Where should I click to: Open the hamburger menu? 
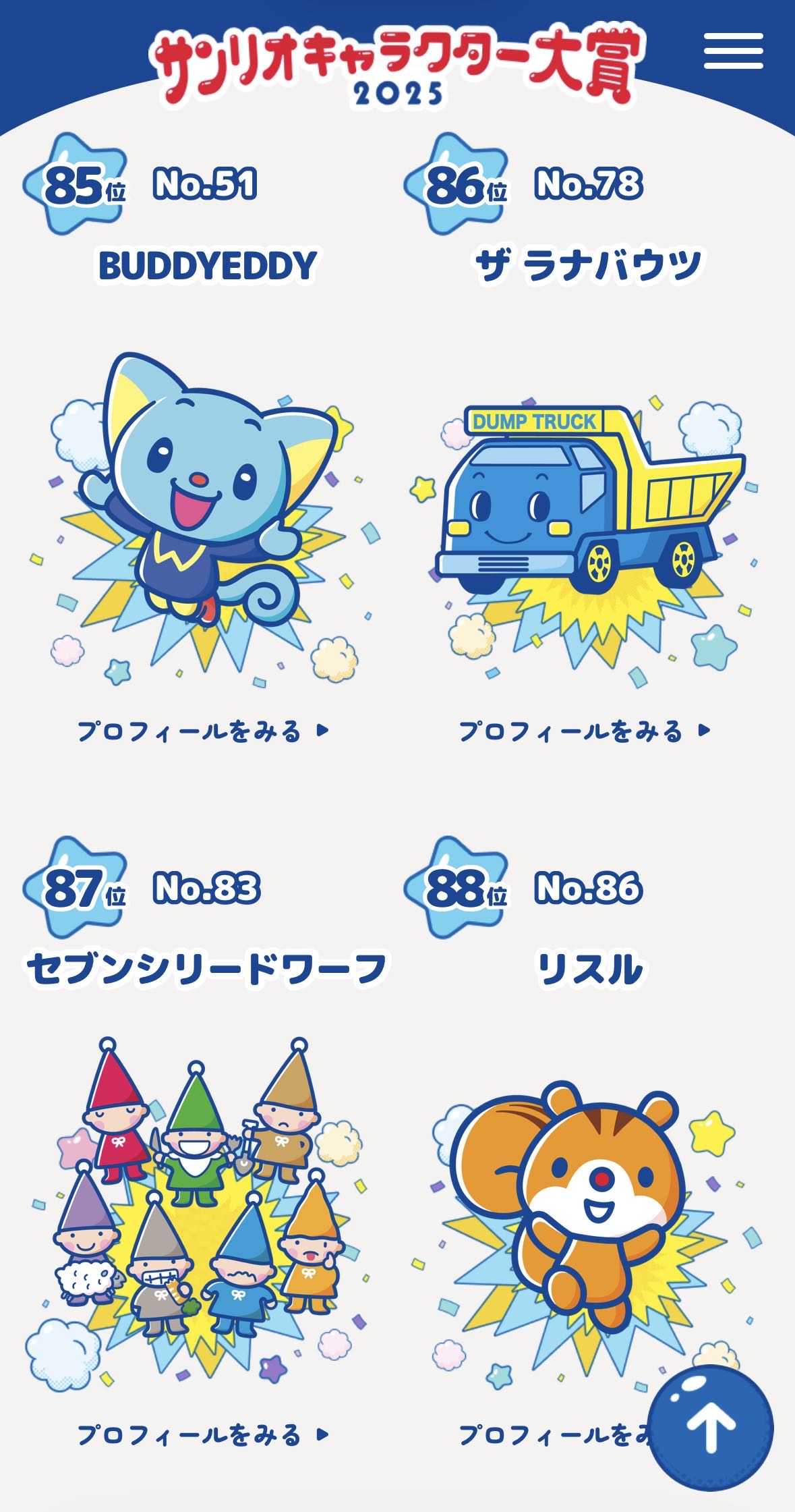pyautogui.click(x=733, y=51)
